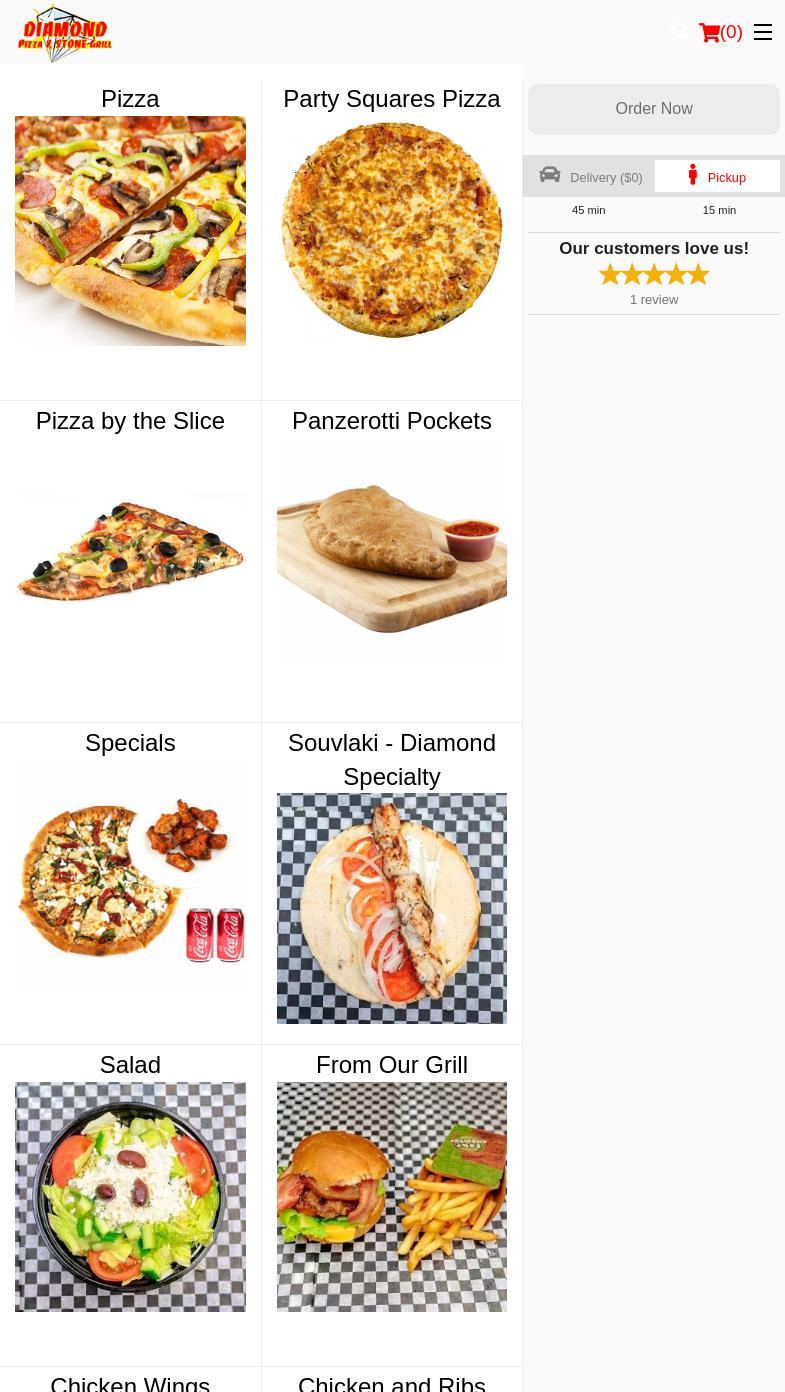
Task: Open the Pizza category
Action: (x=130, y=230)
